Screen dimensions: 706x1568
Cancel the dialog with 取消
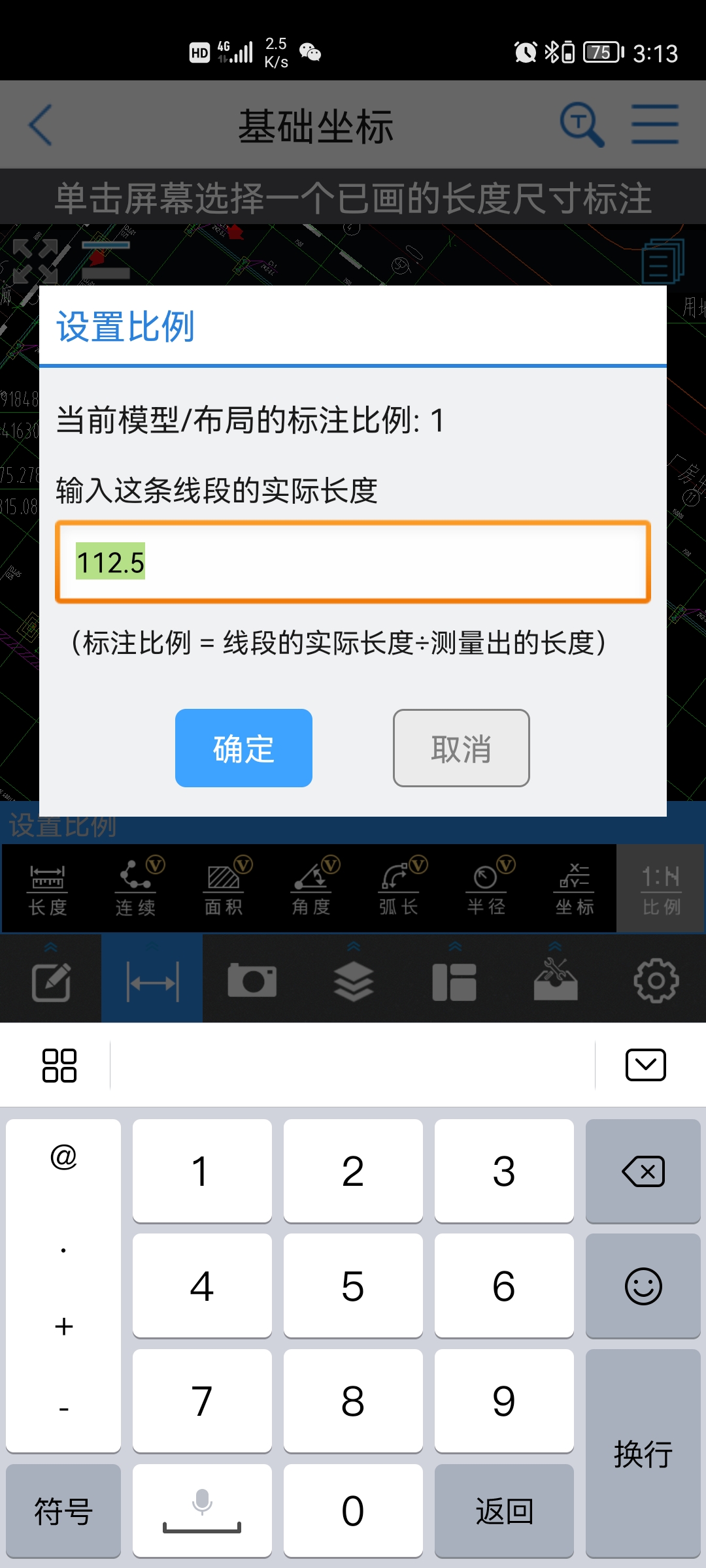point(461,748)
